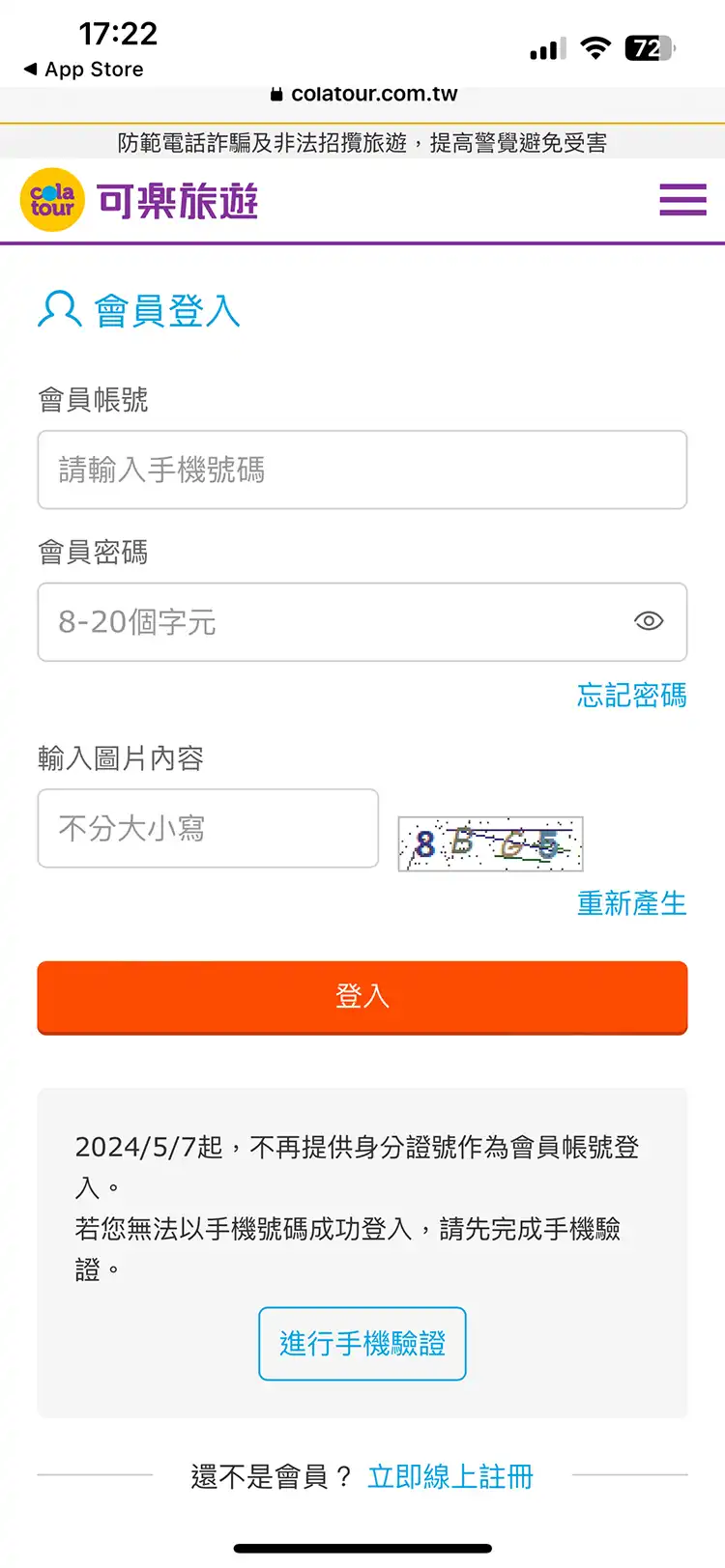
Task: Start phone verification with 進行手機驗證
Action: (x=362, y=1344)
